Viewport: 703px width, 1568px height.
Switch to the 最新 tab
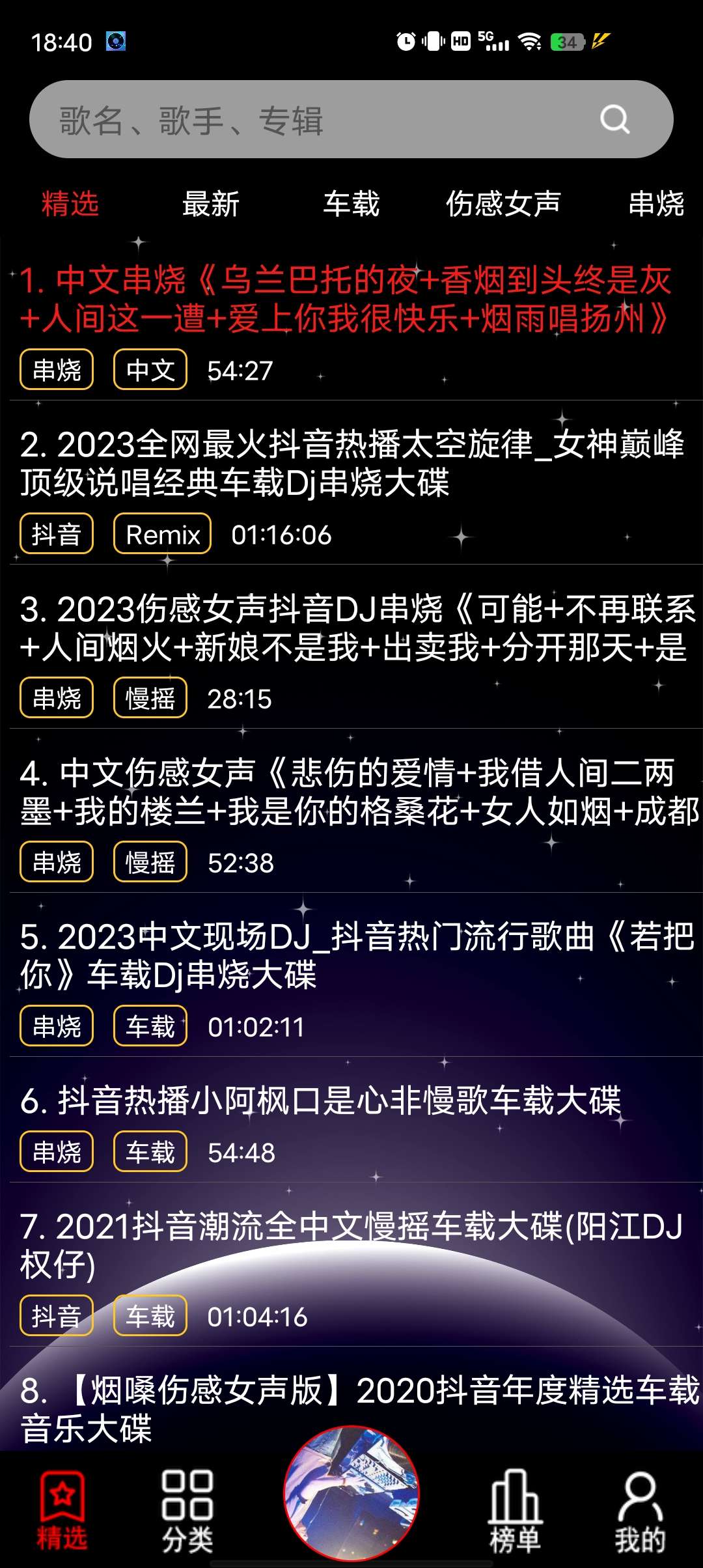click(x=210, y=204)
